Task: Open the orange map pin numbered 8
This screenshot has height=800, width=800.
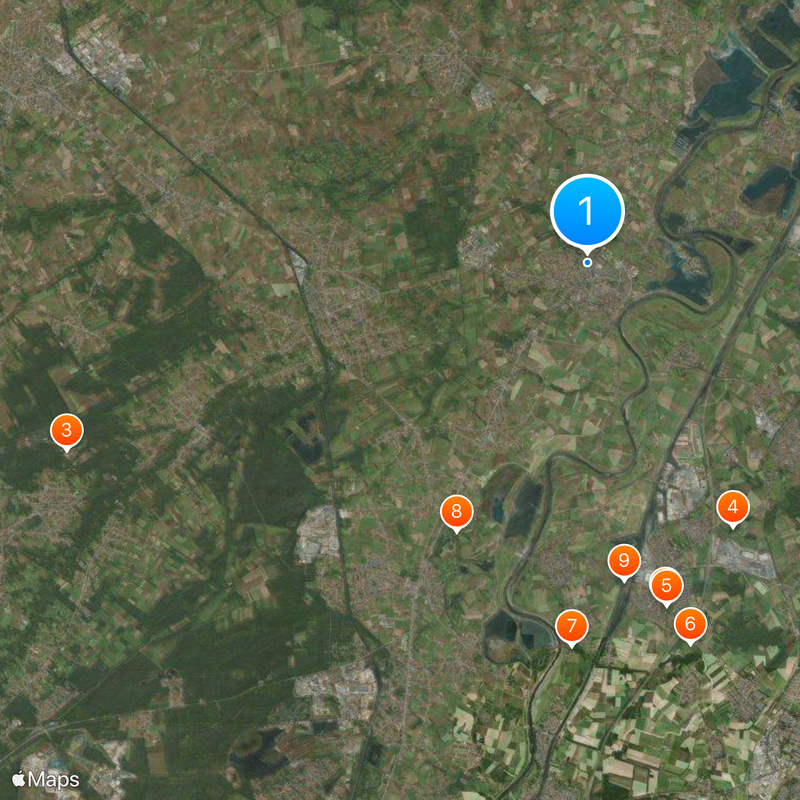Action: pos(456,512)
